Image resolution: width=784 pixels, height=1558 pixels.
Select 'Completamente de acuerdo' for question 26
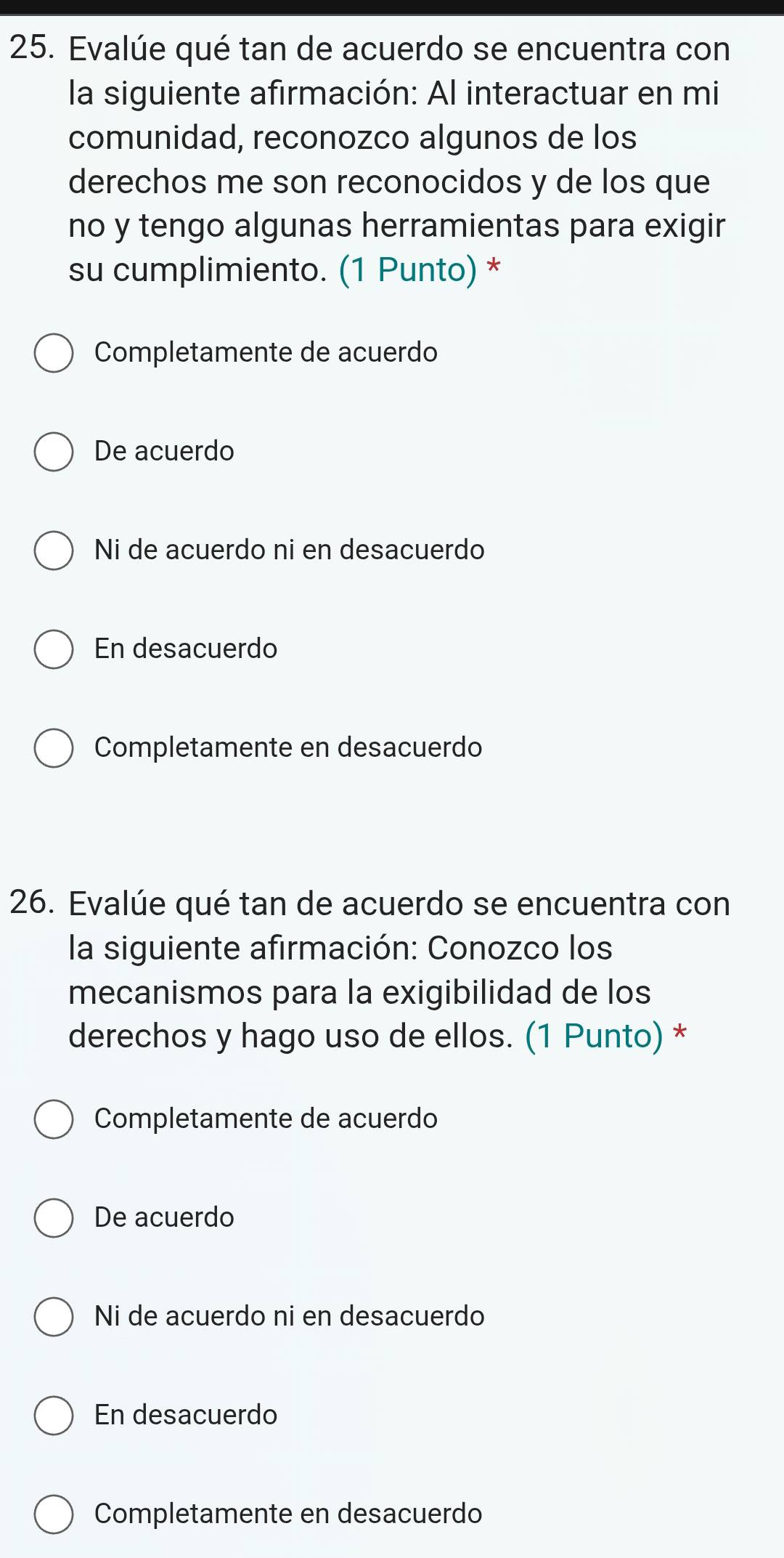pyautogui.click(x=54, y=1119)
